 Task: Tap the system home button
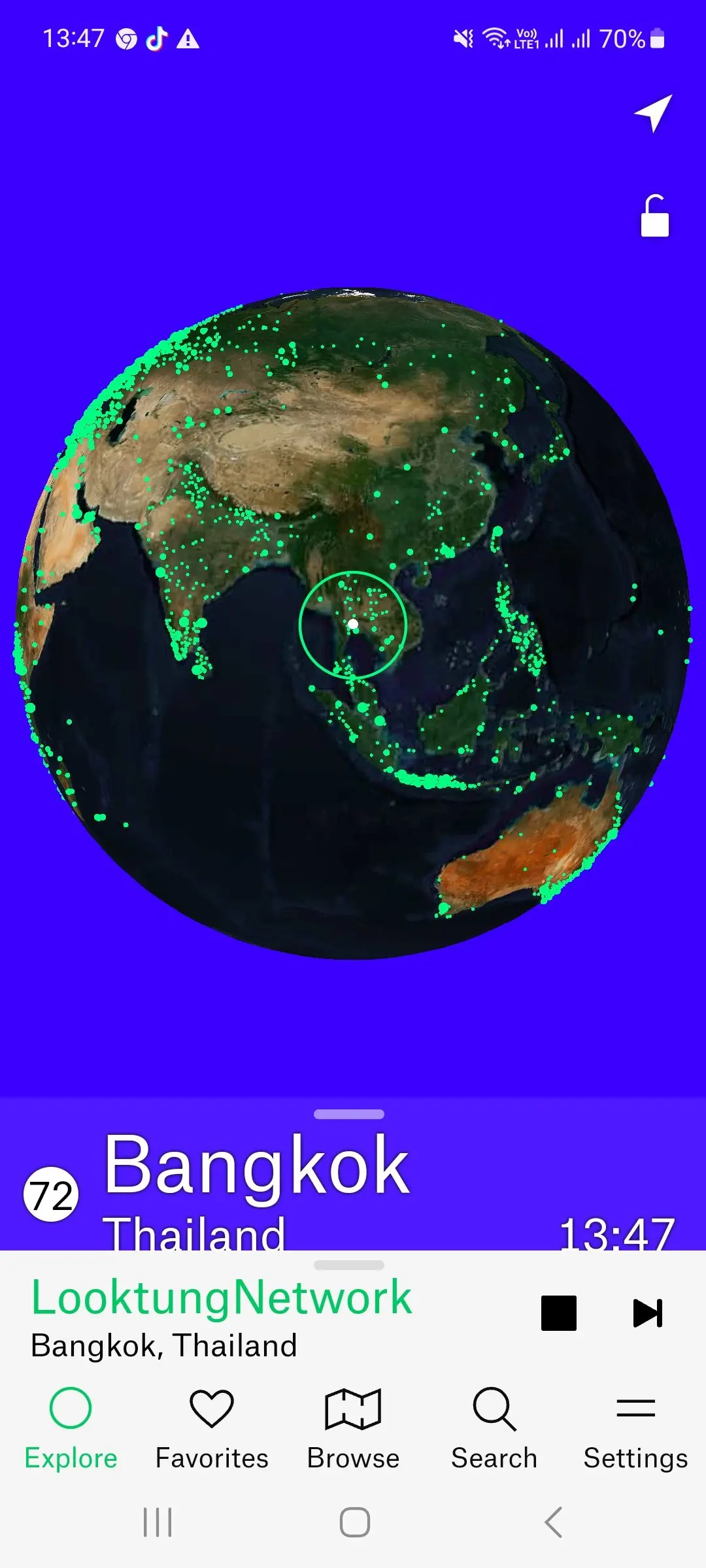coord(354,1522)
